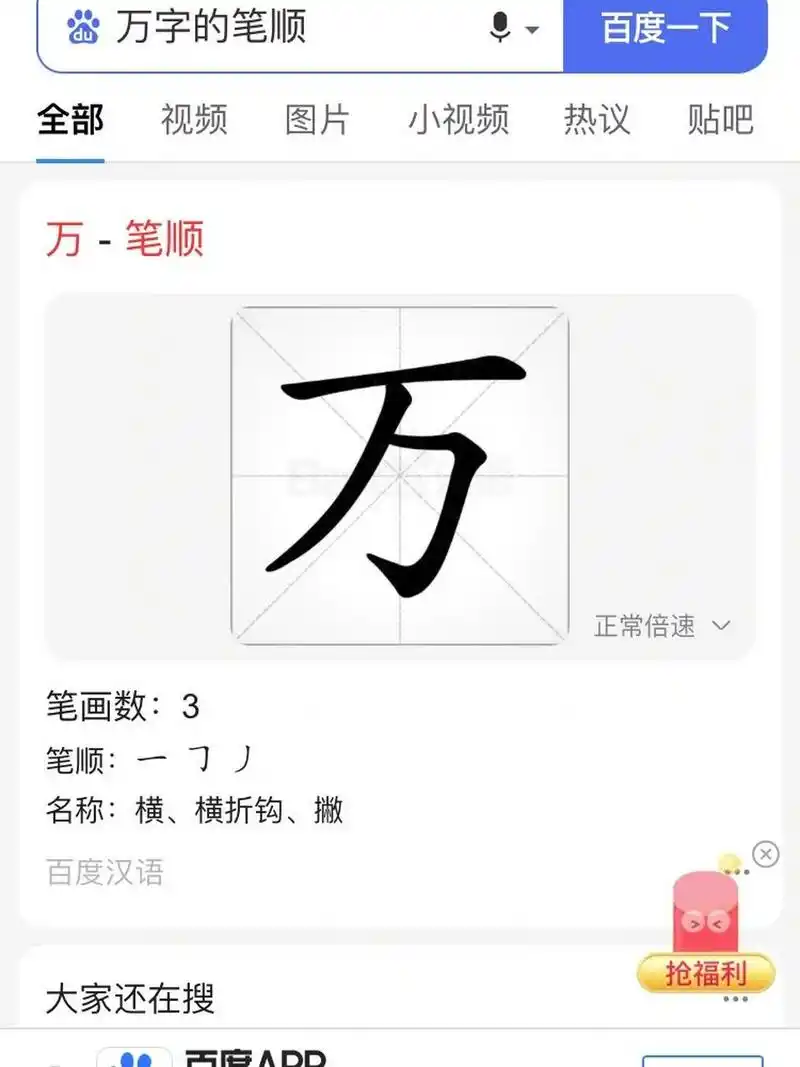Click the 百度一下 search button
The width and height of the screenshot is (800, 1067).
(x=665, y=29)
